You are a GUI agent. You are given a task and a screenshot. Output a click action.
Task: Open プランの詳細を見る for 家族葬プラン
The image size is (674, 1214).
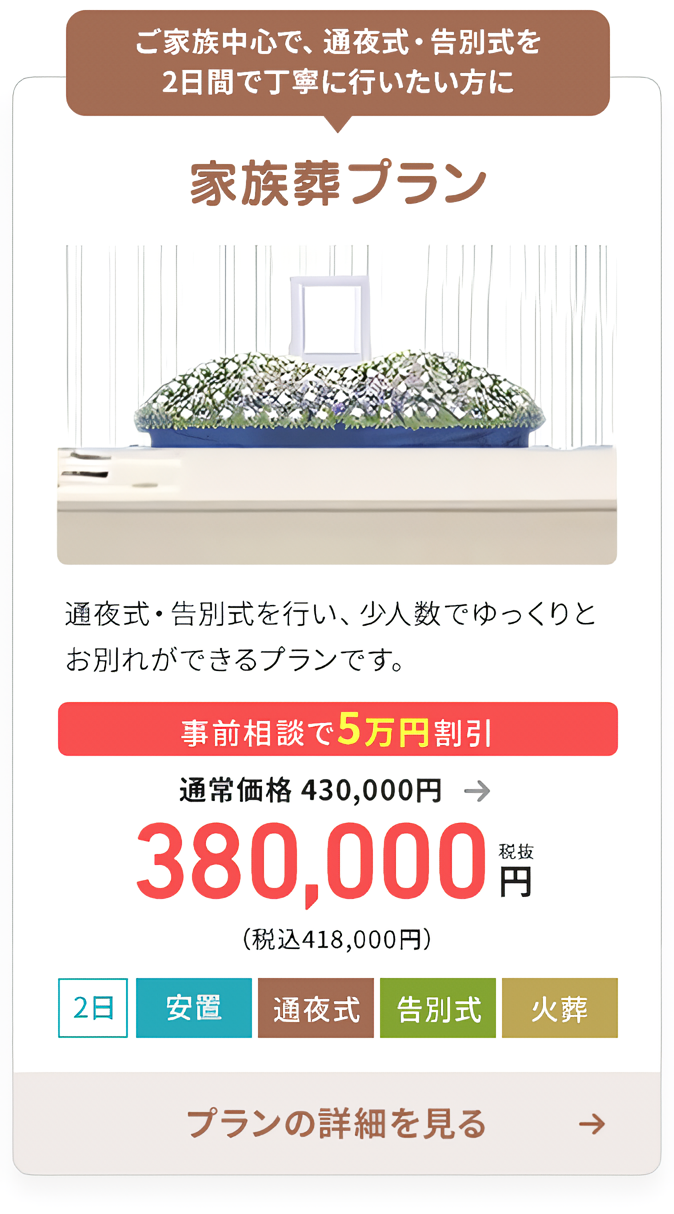[337, 1124]
